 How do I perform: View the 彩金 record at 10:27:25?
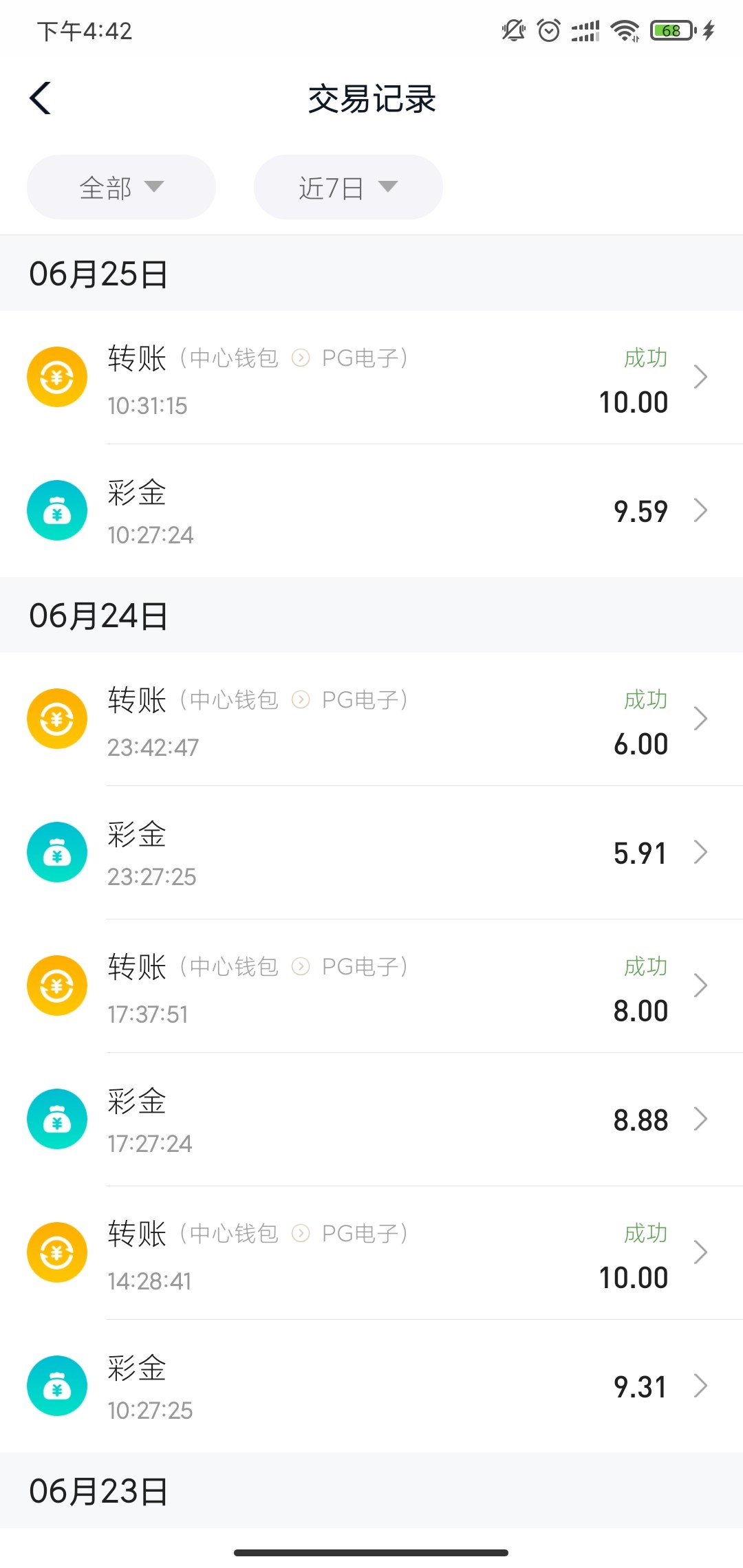(371, 1386)
